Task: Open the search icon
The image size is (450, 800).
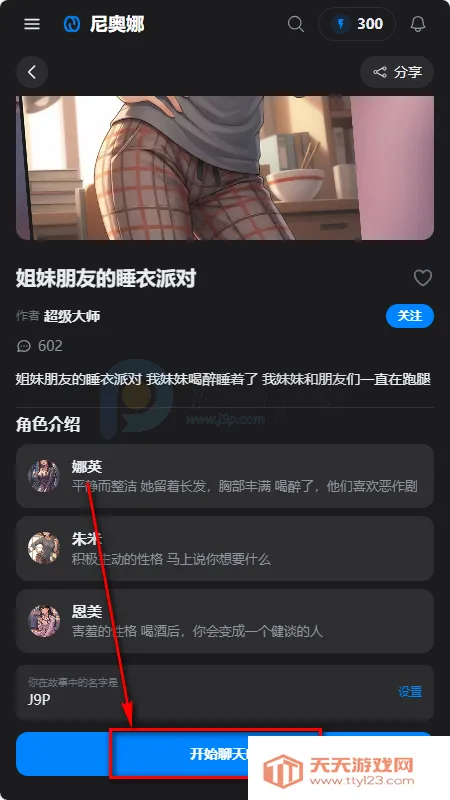Action: [x=295, y=24]
